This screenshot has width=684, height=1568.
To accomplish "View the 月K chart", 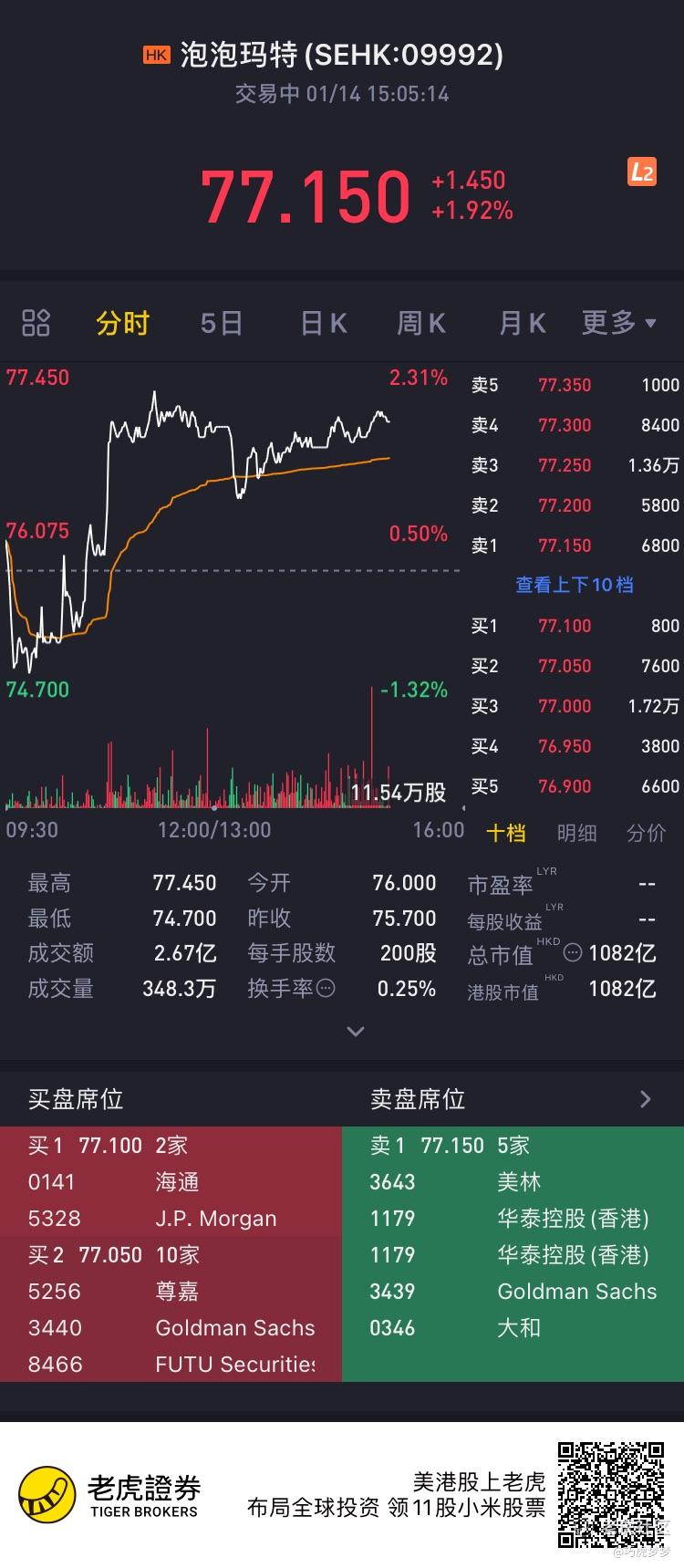I will tap(522, 323).
